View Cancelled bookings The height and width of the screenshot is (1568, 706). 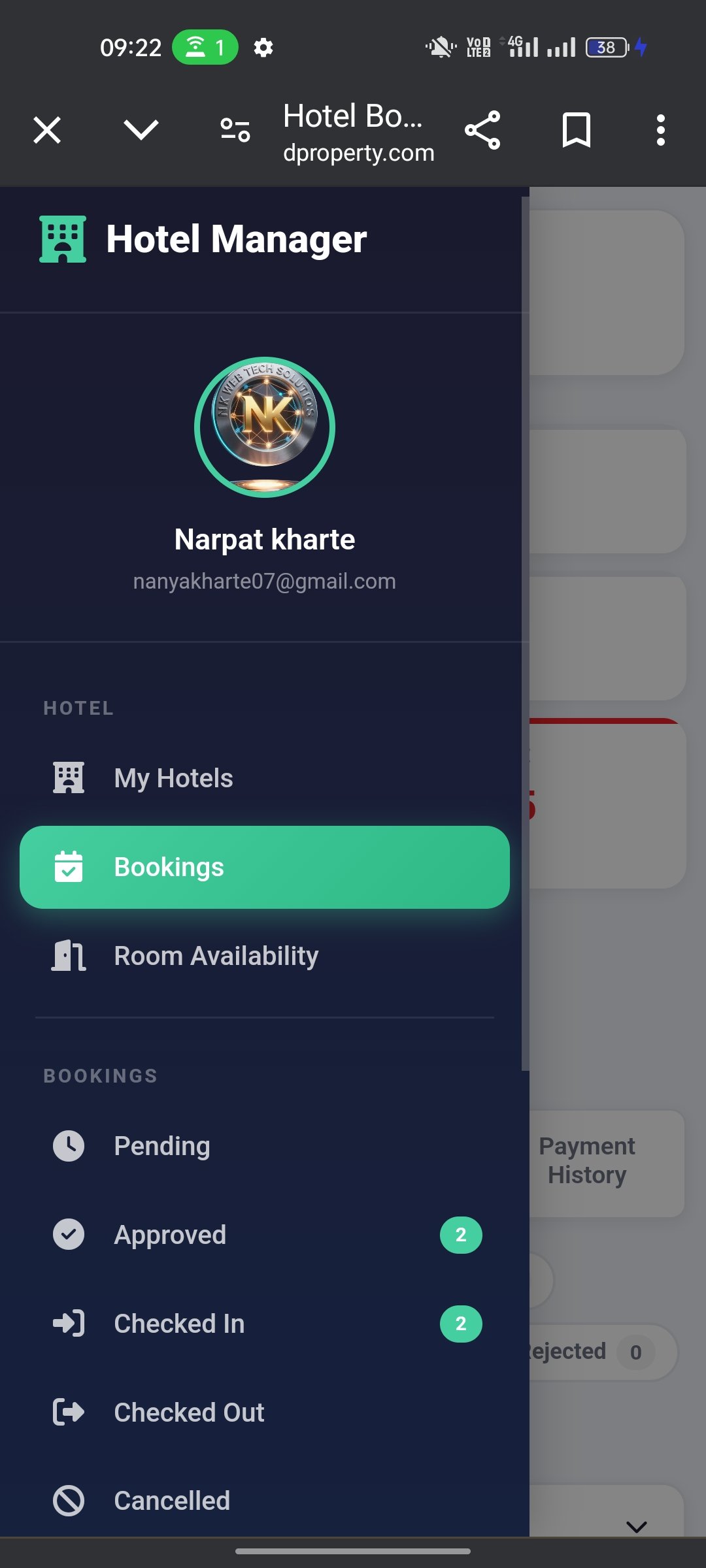265,1501
